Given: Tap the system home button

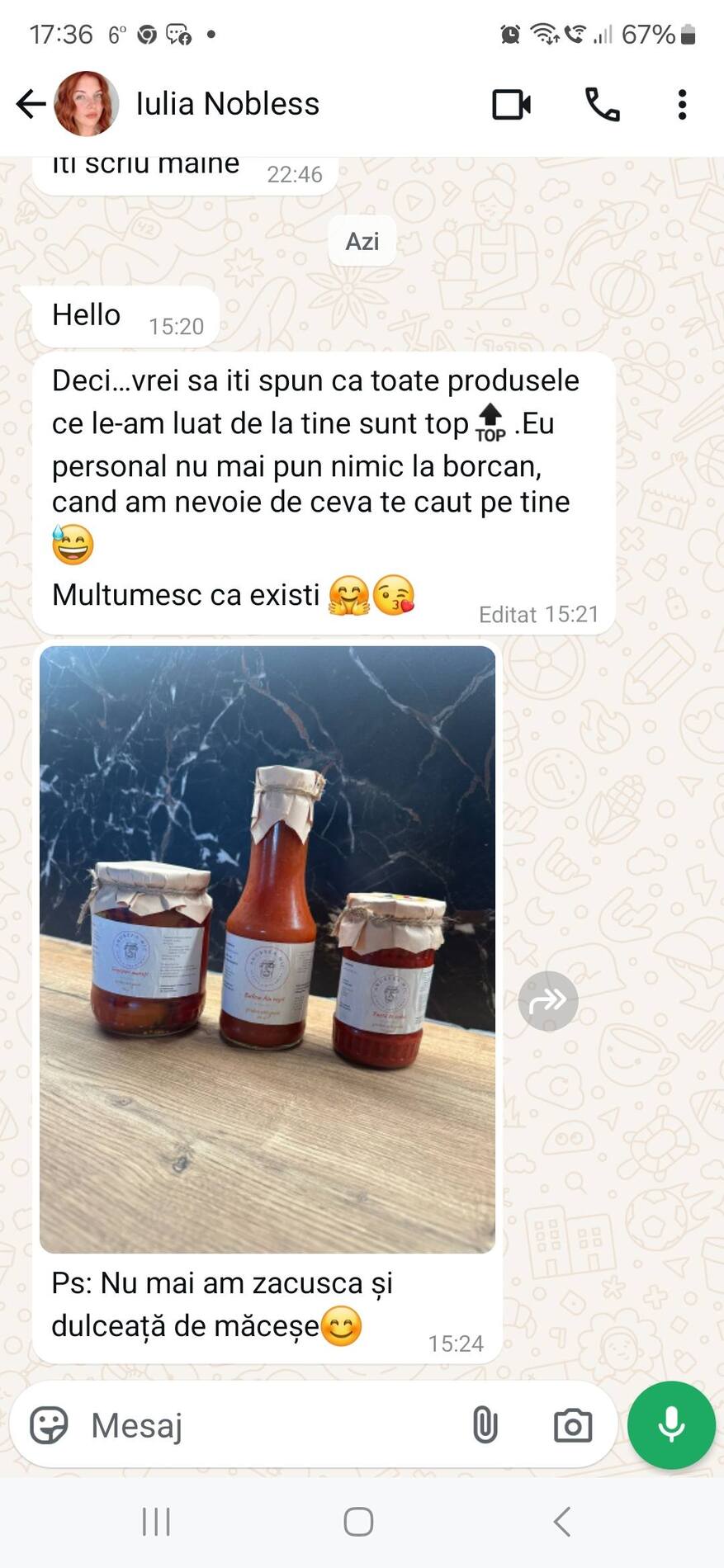Looking at the screenshot, I should (x=358, y=1522).
